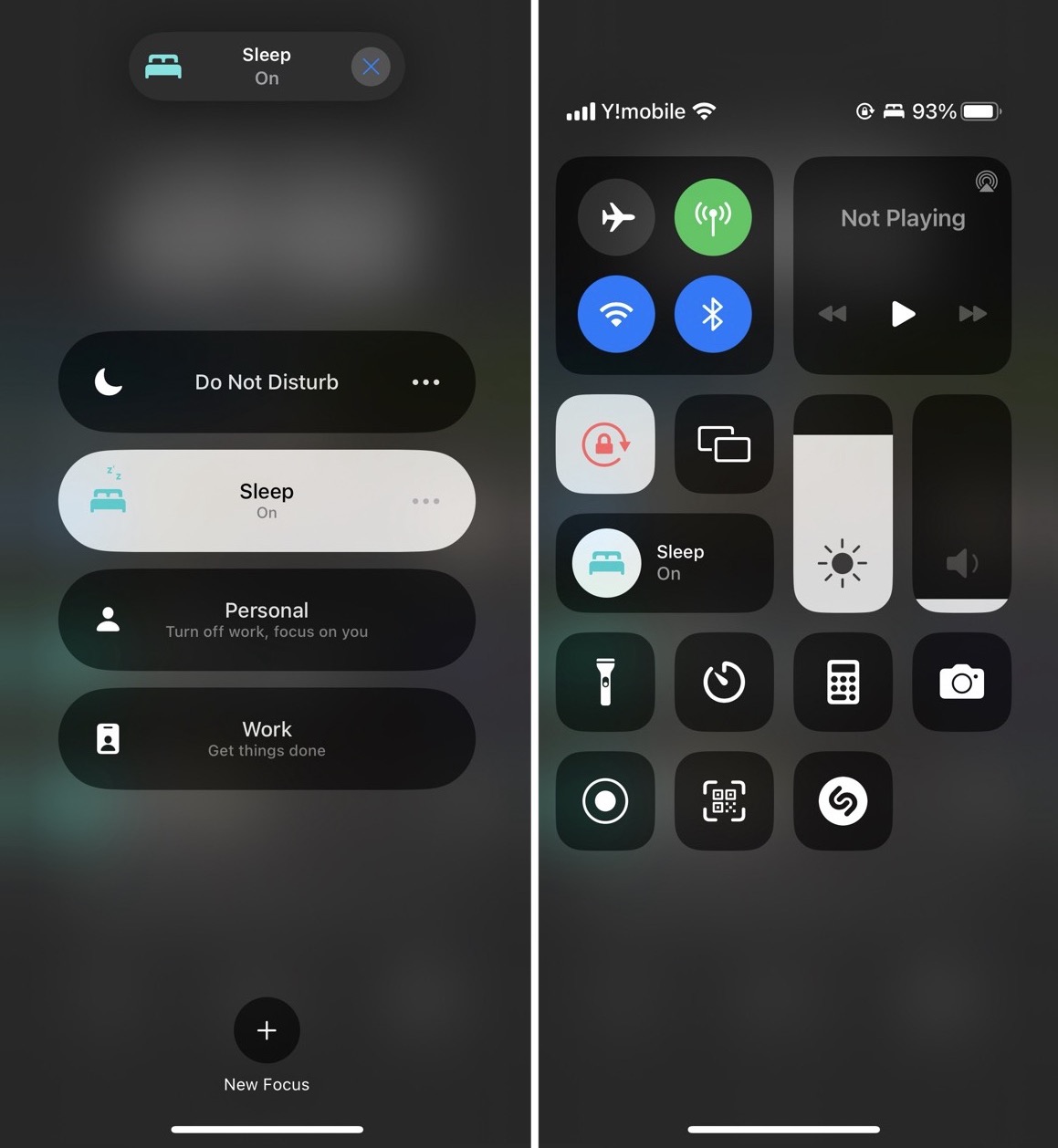Launch the calculator
Viewport: 1058px width, 1148px height.
[843, 682]
